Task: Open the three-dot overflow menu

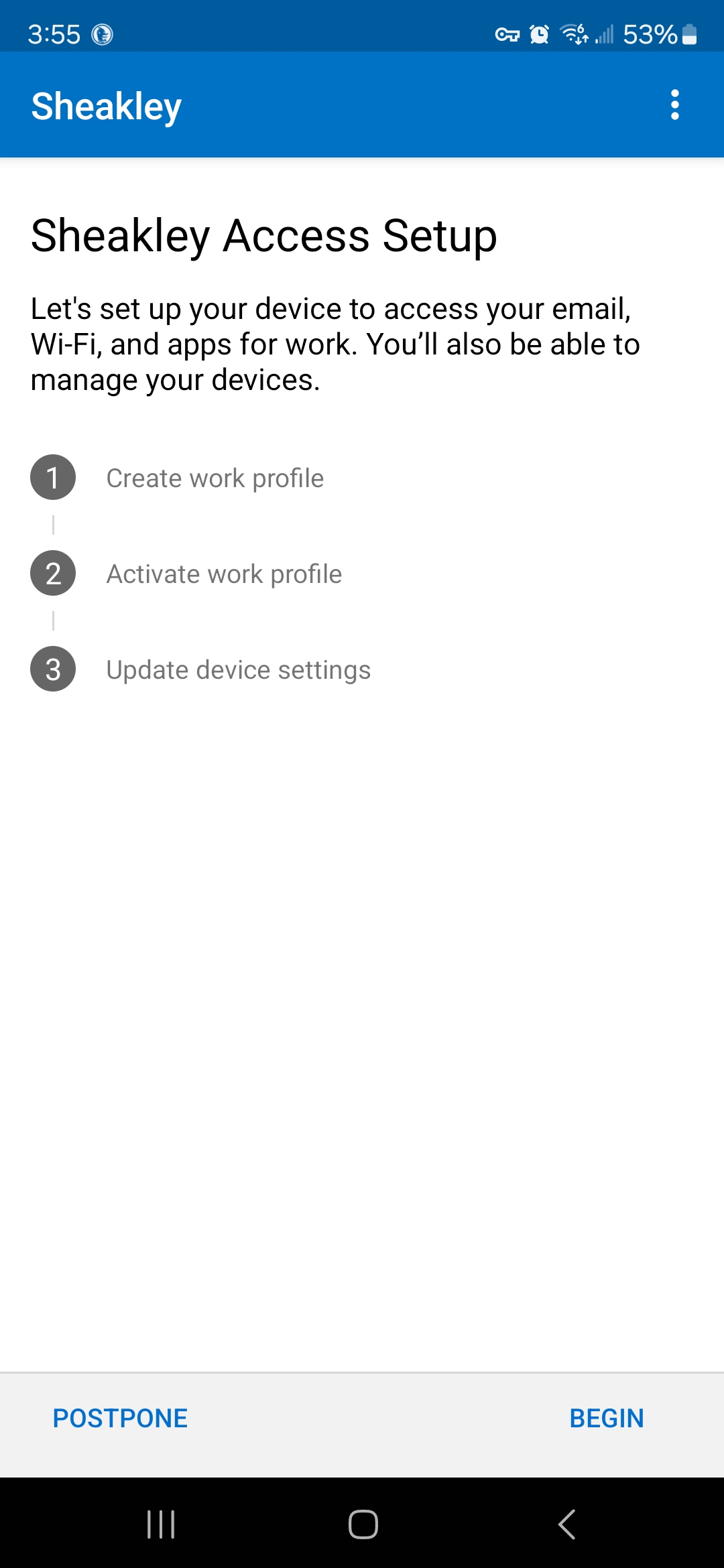Action: point(674,105)
